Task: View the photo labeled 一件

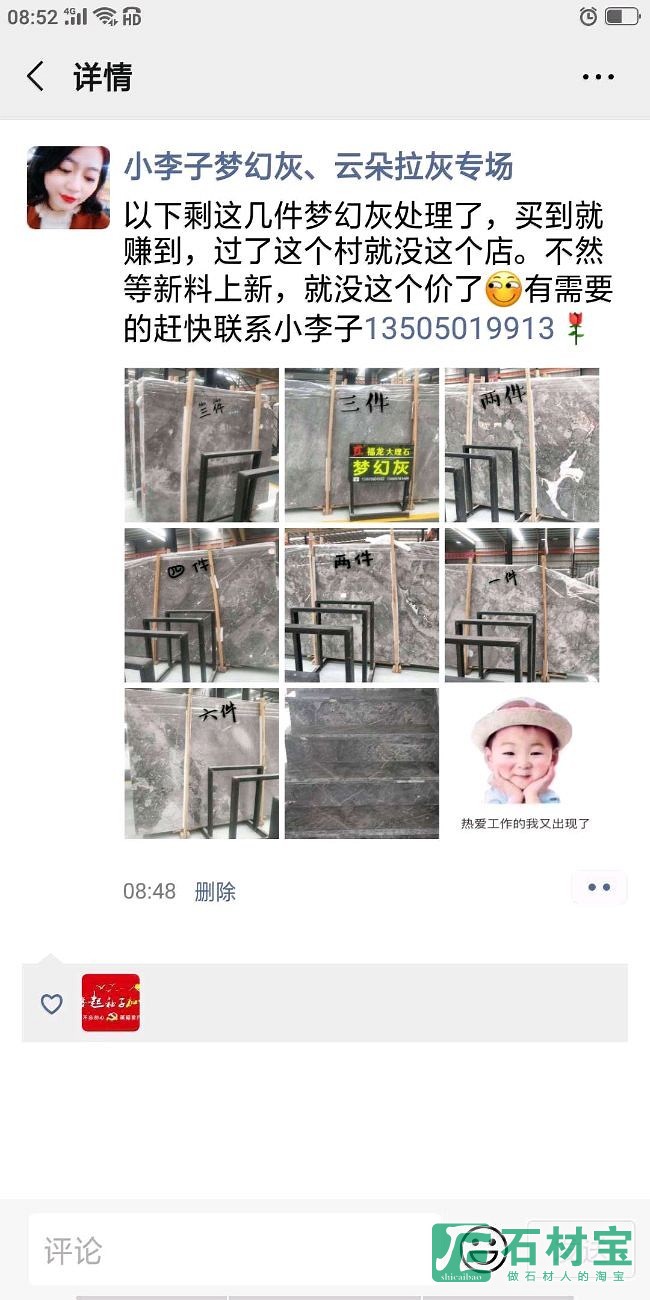Action: (x=521, y=604)
